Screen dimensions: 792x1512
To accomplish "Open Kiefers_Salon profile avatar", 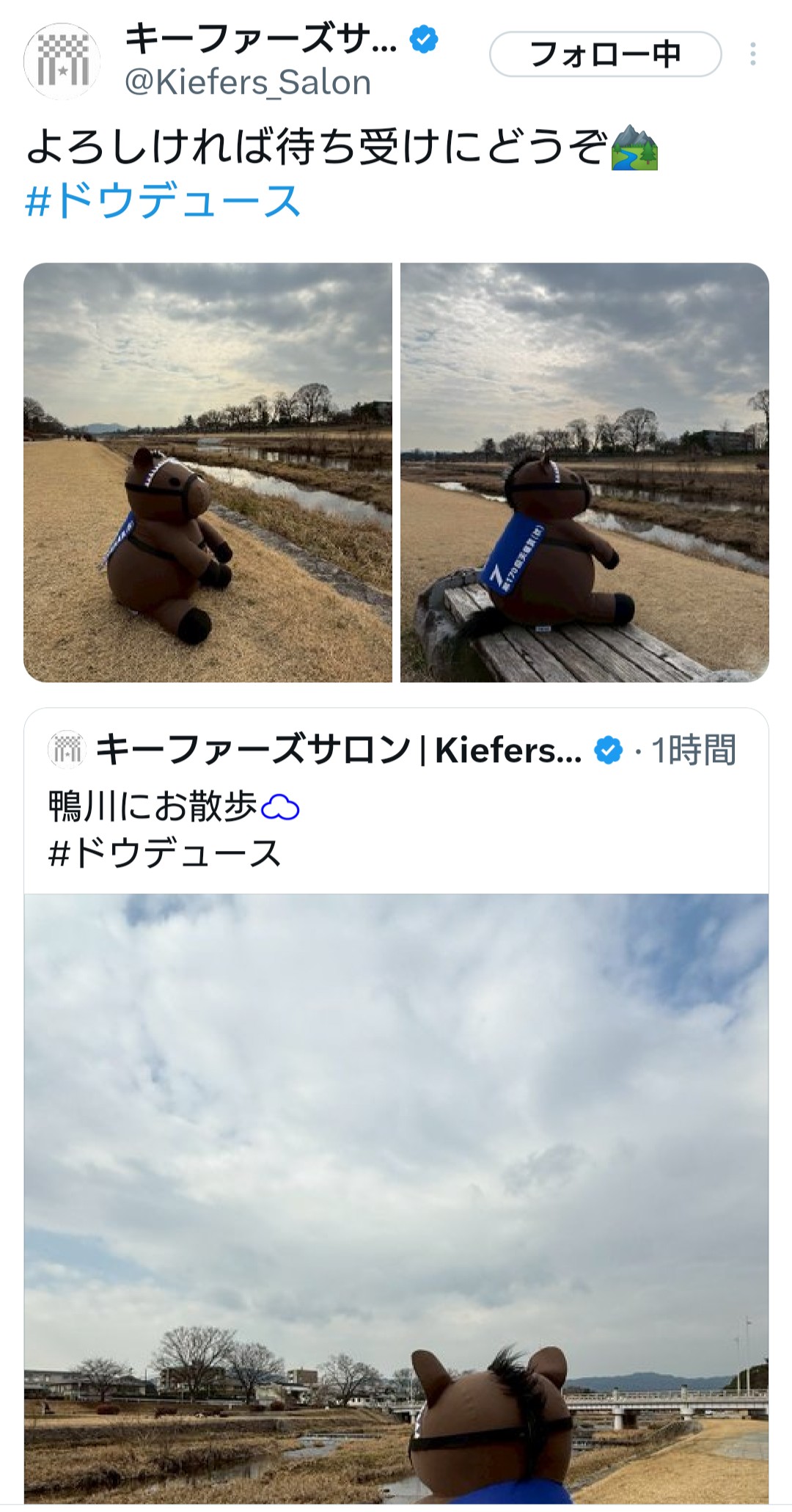I will tap(62, 61).
